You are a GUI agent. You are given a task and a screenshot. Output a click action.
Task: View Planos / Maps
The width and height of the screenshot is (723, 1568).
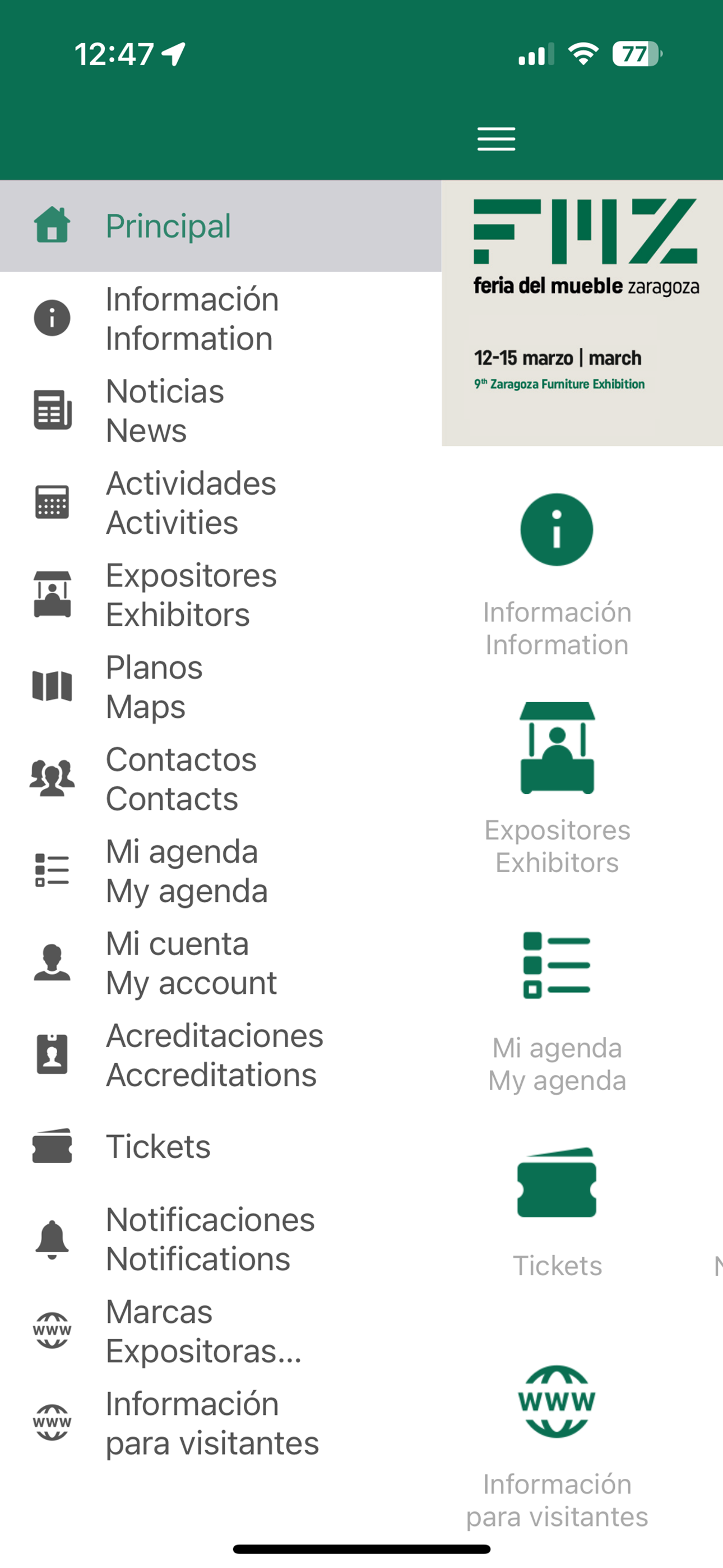point(220,686)
